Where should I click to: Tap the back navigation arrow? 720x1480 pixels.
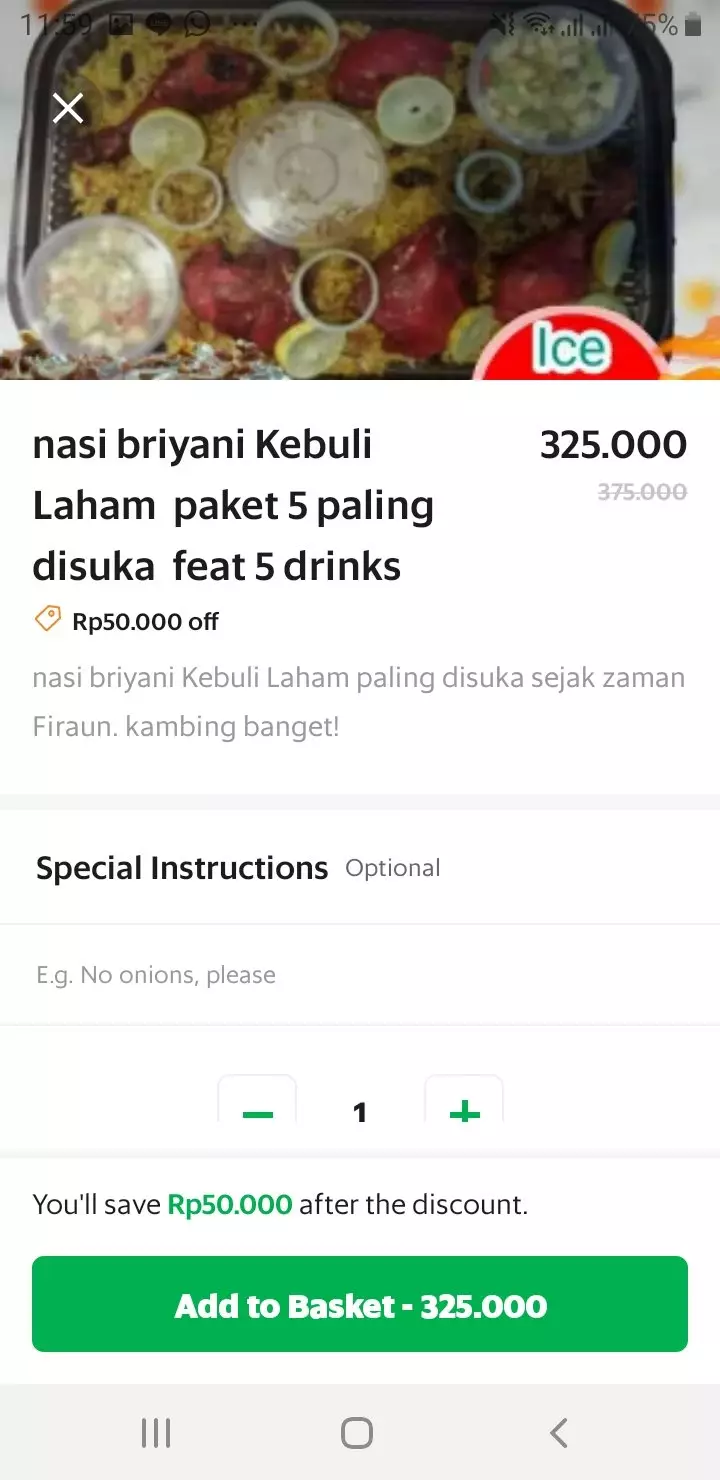pyautogui.click(x=558, y=1432)
